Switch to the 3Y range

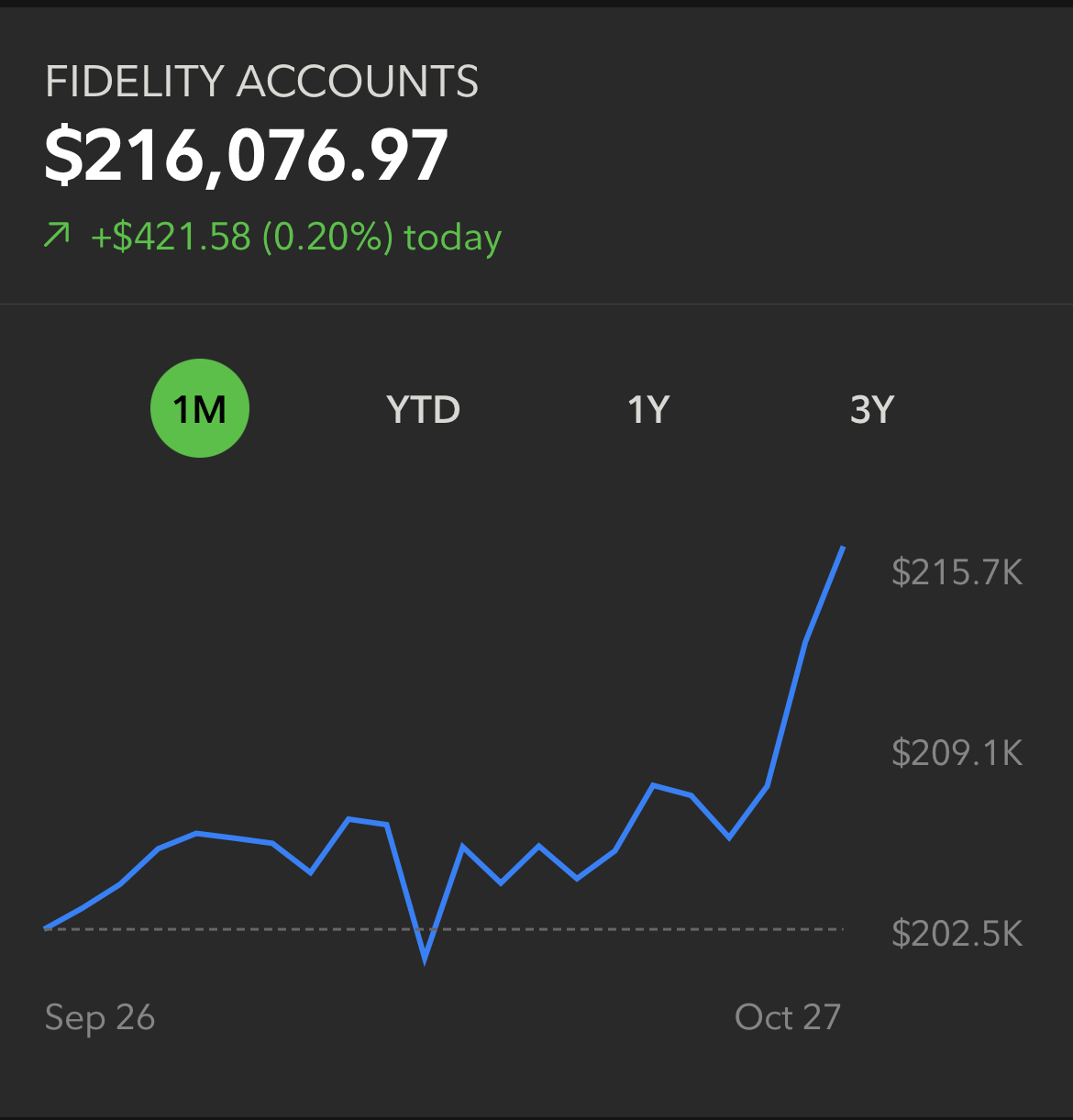click(x=871, y=409)
